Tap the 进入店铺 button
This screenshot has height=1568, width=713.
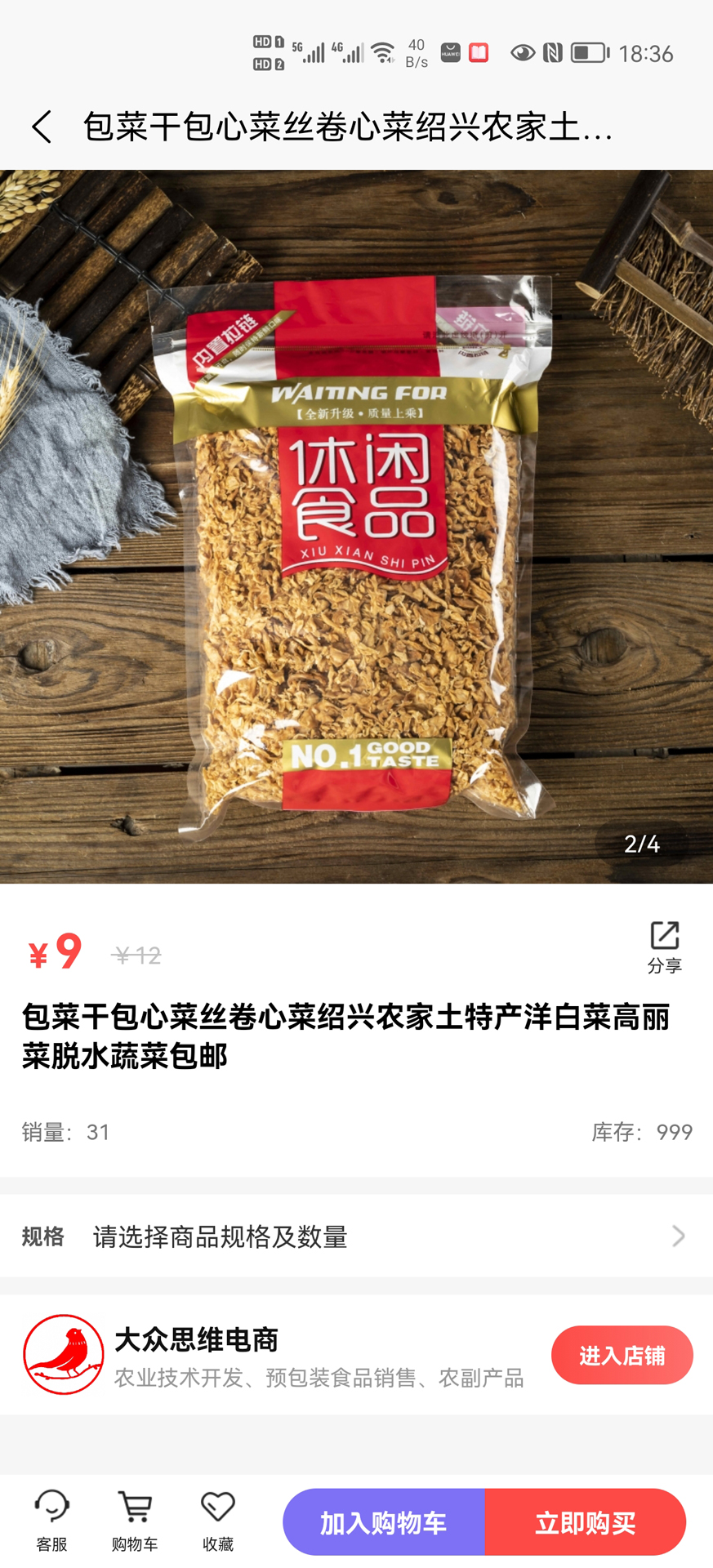tap(622, 1354)
